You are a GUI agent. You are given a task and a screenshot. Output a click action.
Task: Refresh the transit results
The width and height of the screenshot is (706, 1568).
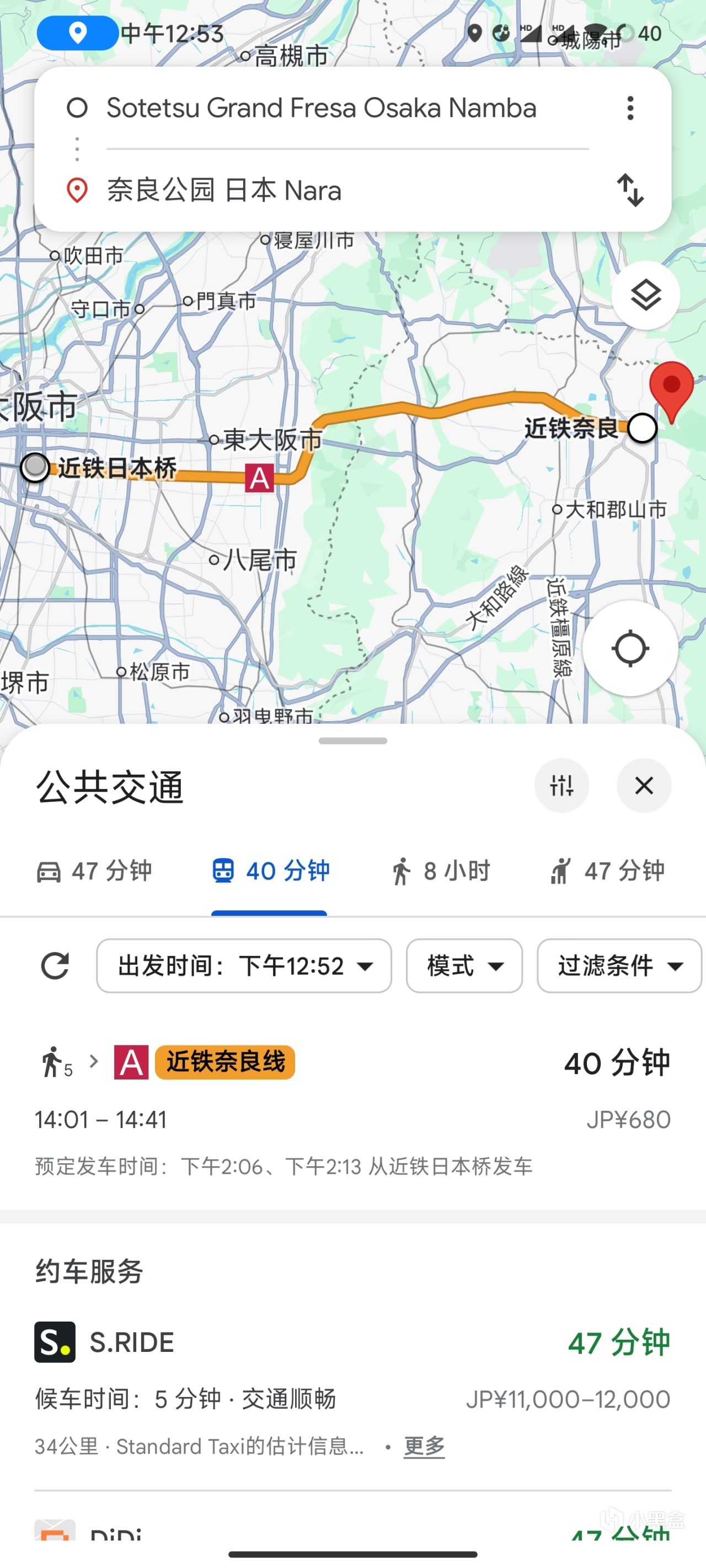pos(55,966)
